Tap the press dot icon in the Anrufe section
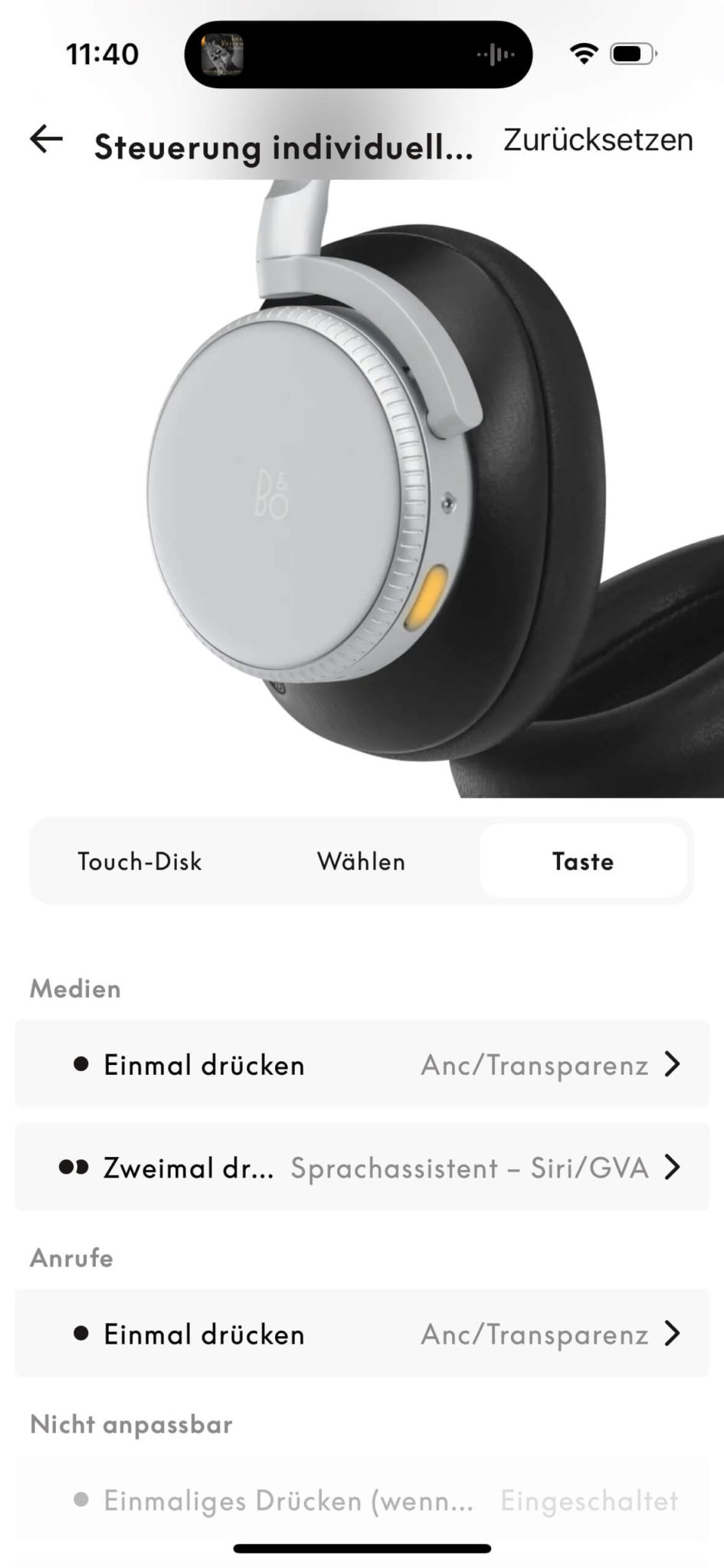The height and width of the screenshot is (1568, 724). click(80, 1334)
